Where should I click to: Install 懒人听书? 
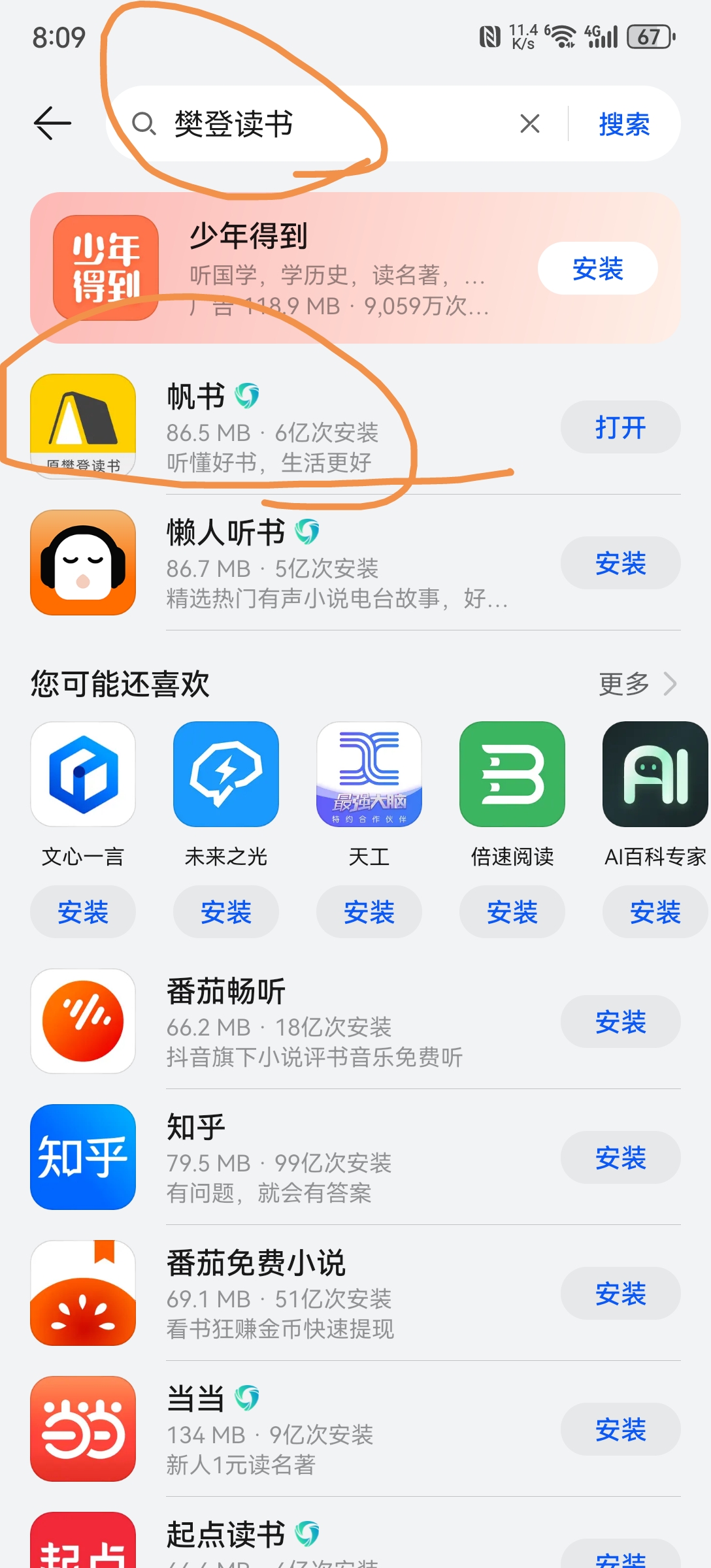point(620,563)
